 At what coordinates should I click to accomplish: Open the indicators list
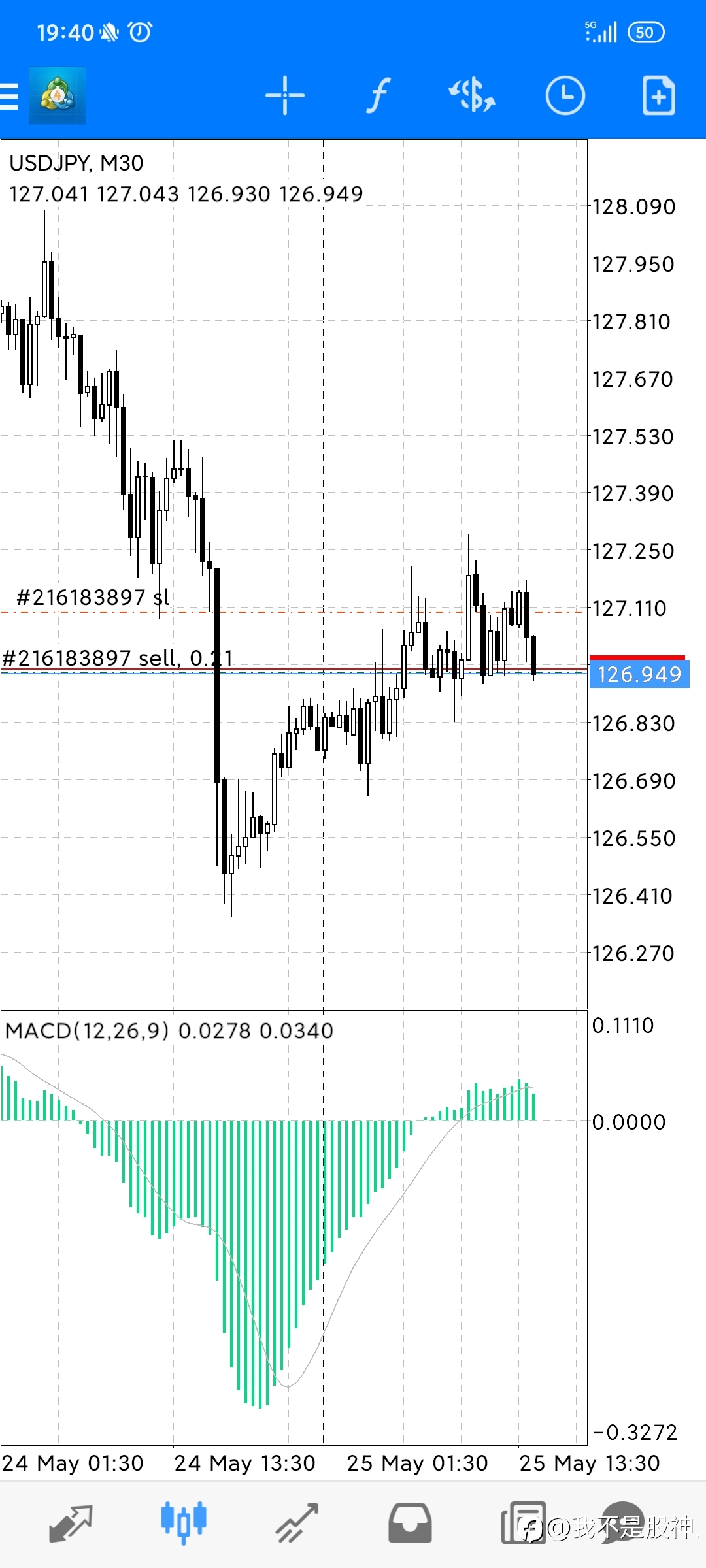tap(378, 96)
